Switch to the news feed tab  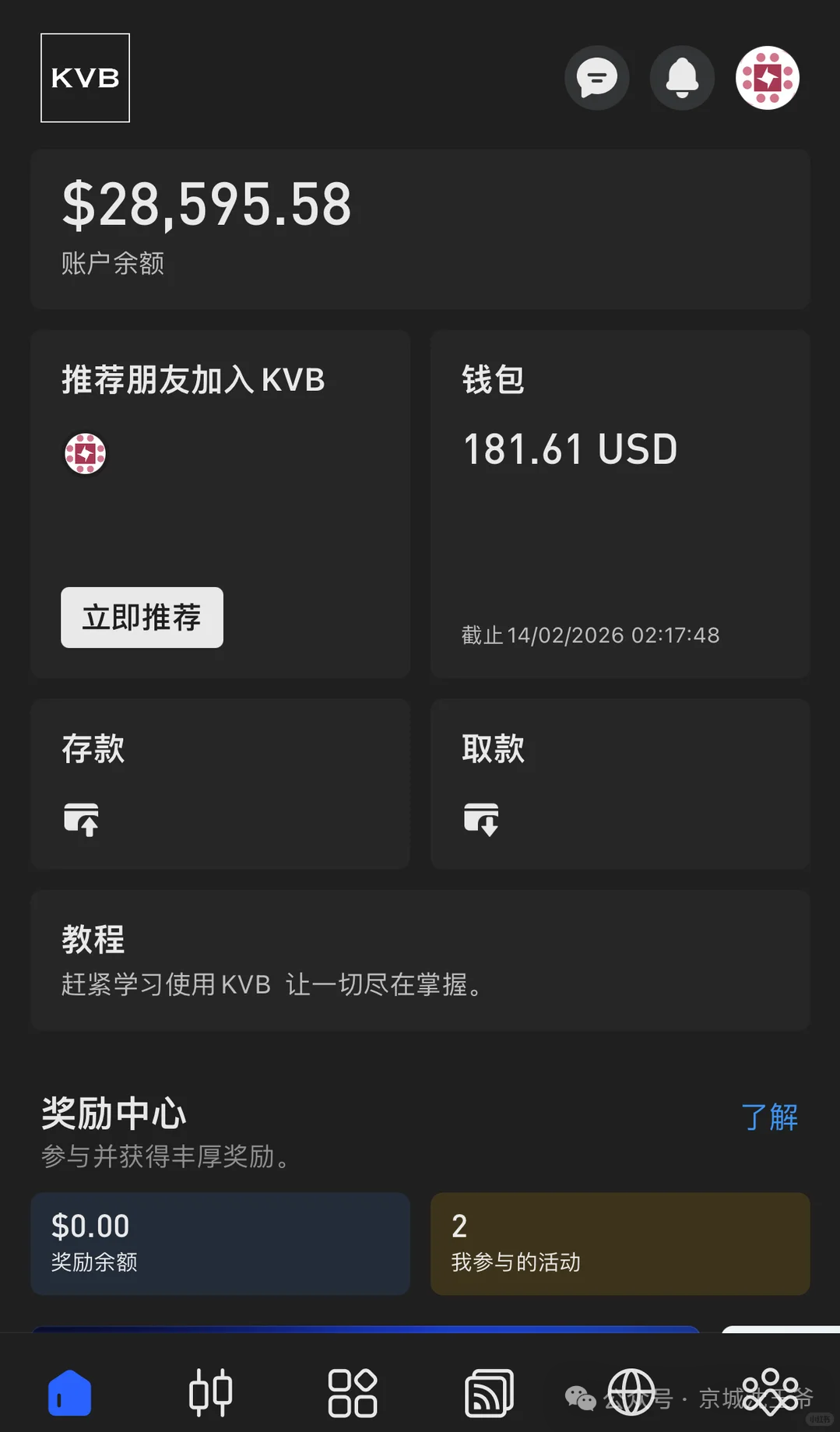(489, 1392)
